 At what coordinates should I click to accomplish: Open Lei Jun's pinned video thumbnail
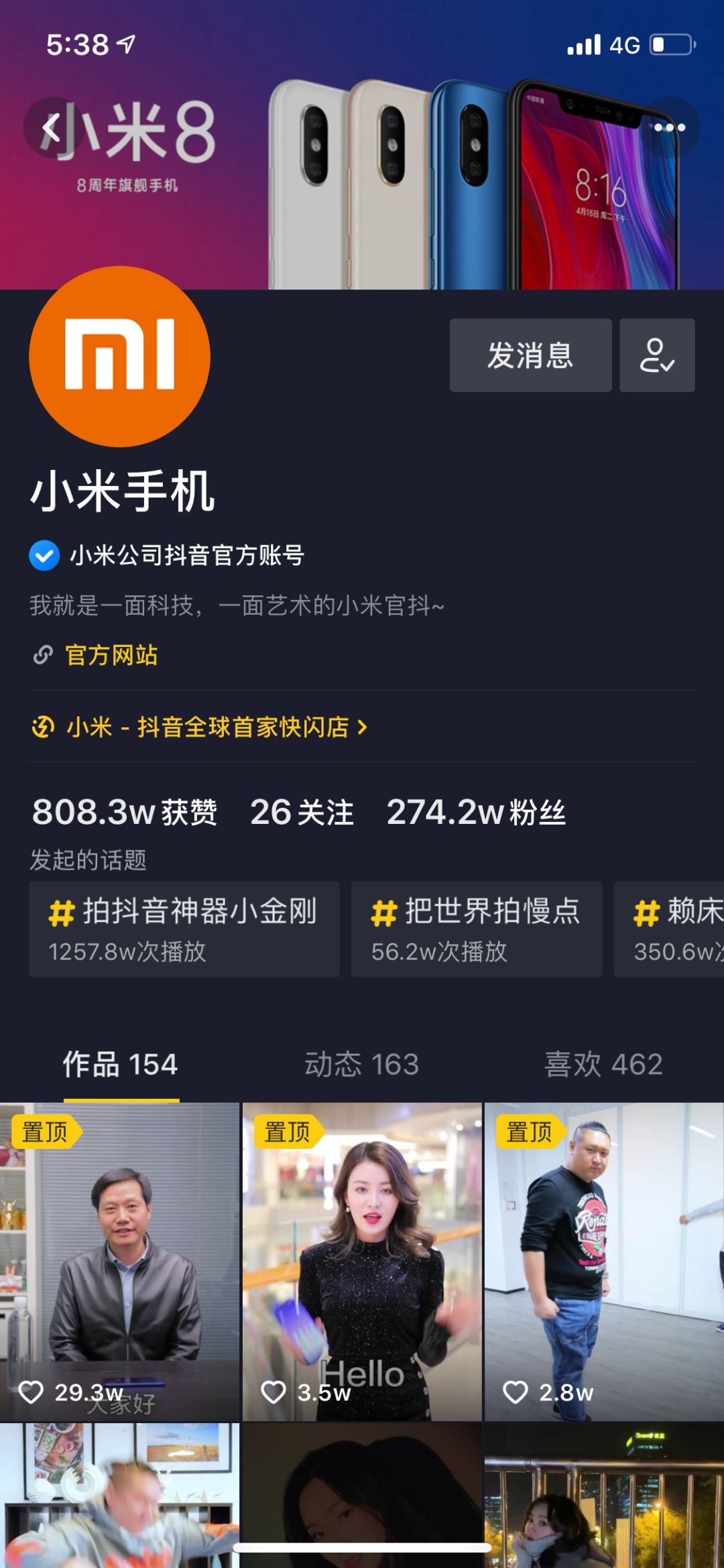(121, 1260)
